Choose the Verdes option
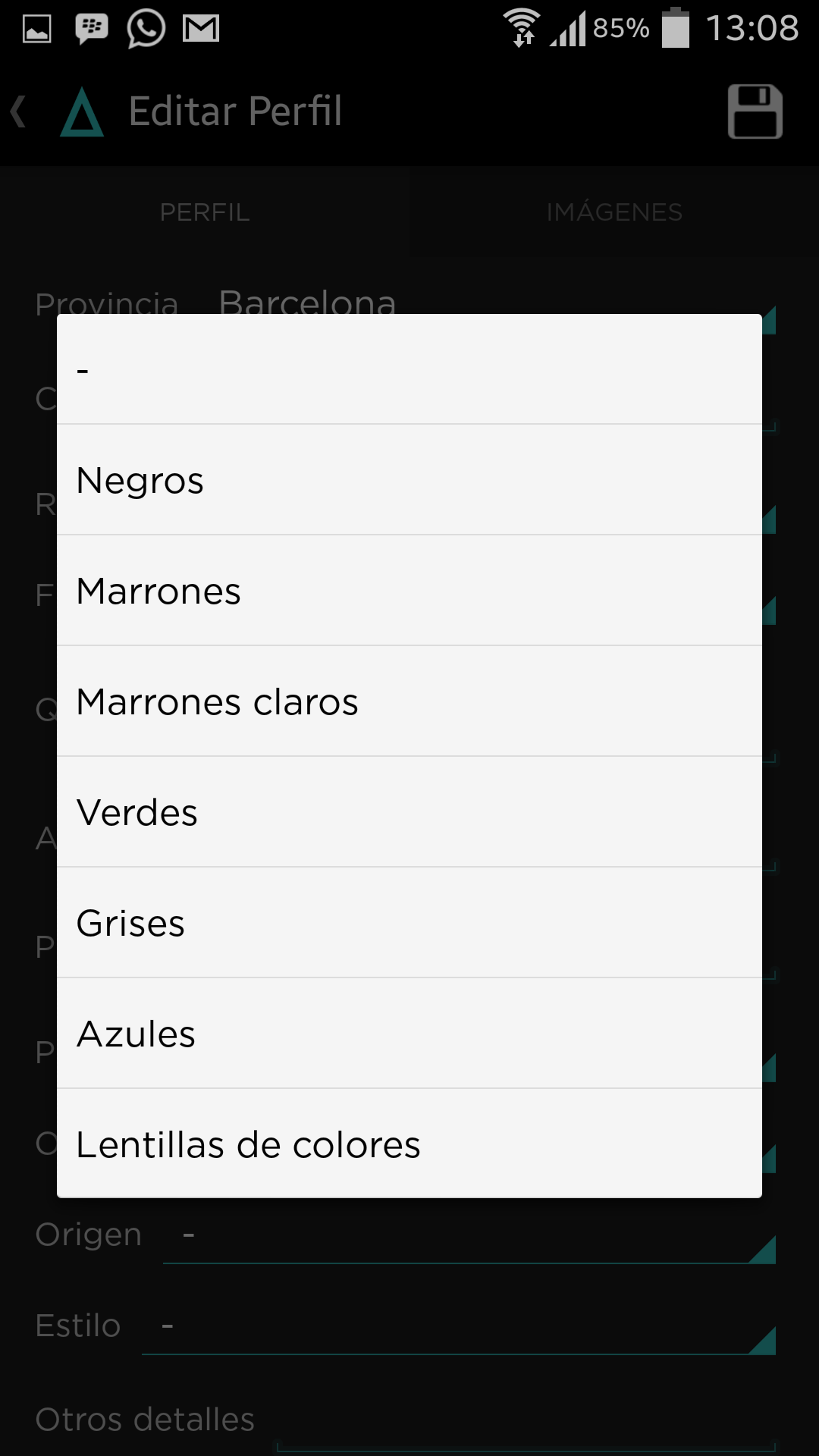Image resolution: width=819 pixels, height=1456 pixels. coord(409,812)
